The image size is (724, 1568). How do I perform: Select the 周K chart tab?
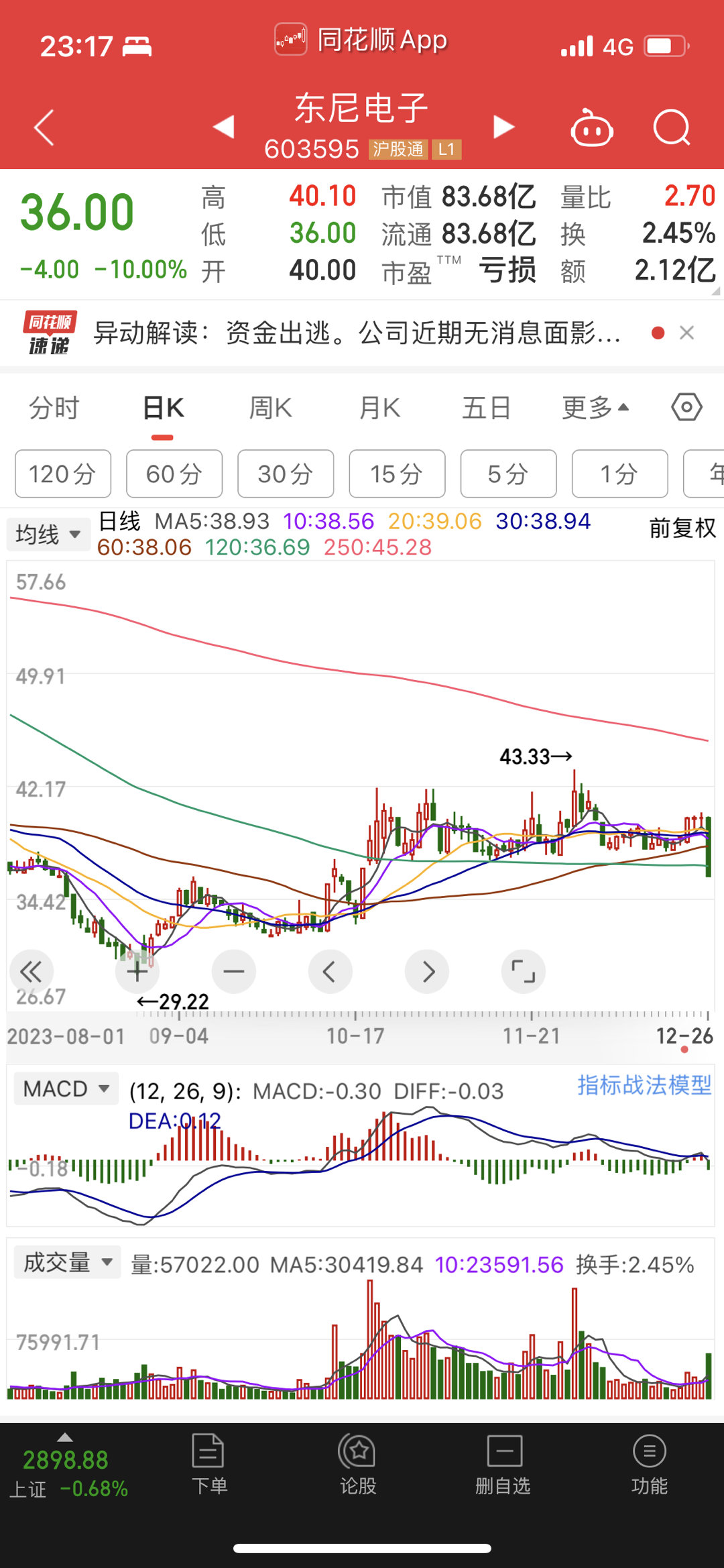(270, 408)
